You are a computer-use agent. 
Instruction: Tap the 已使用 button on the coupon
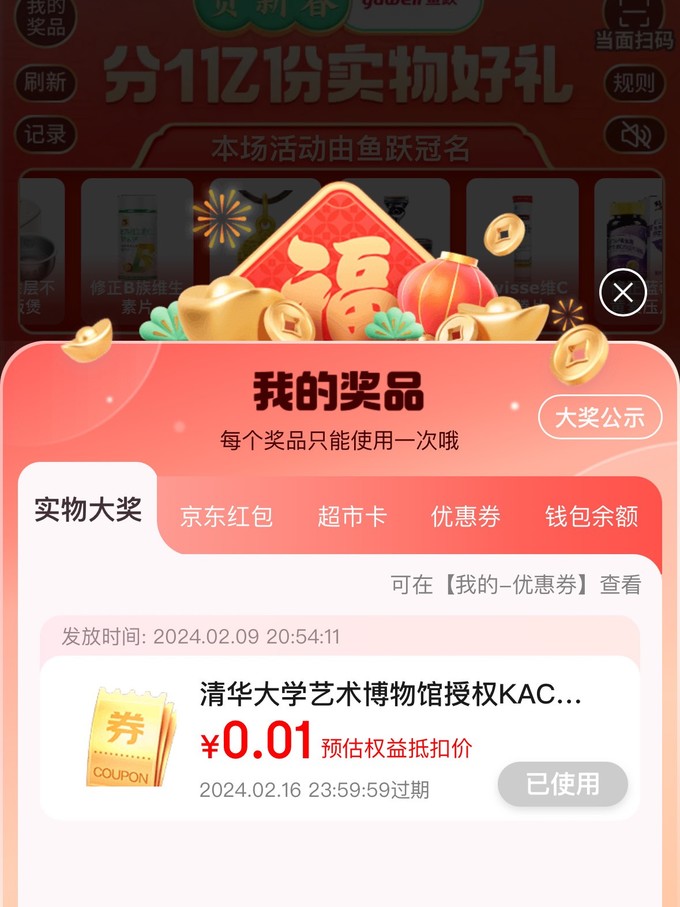pos(562,784)
